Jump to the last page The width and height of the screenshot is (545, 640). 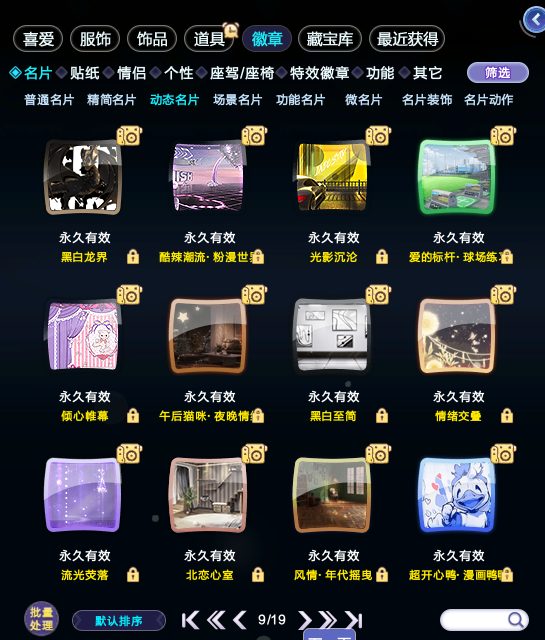click(x=354, y=620)
